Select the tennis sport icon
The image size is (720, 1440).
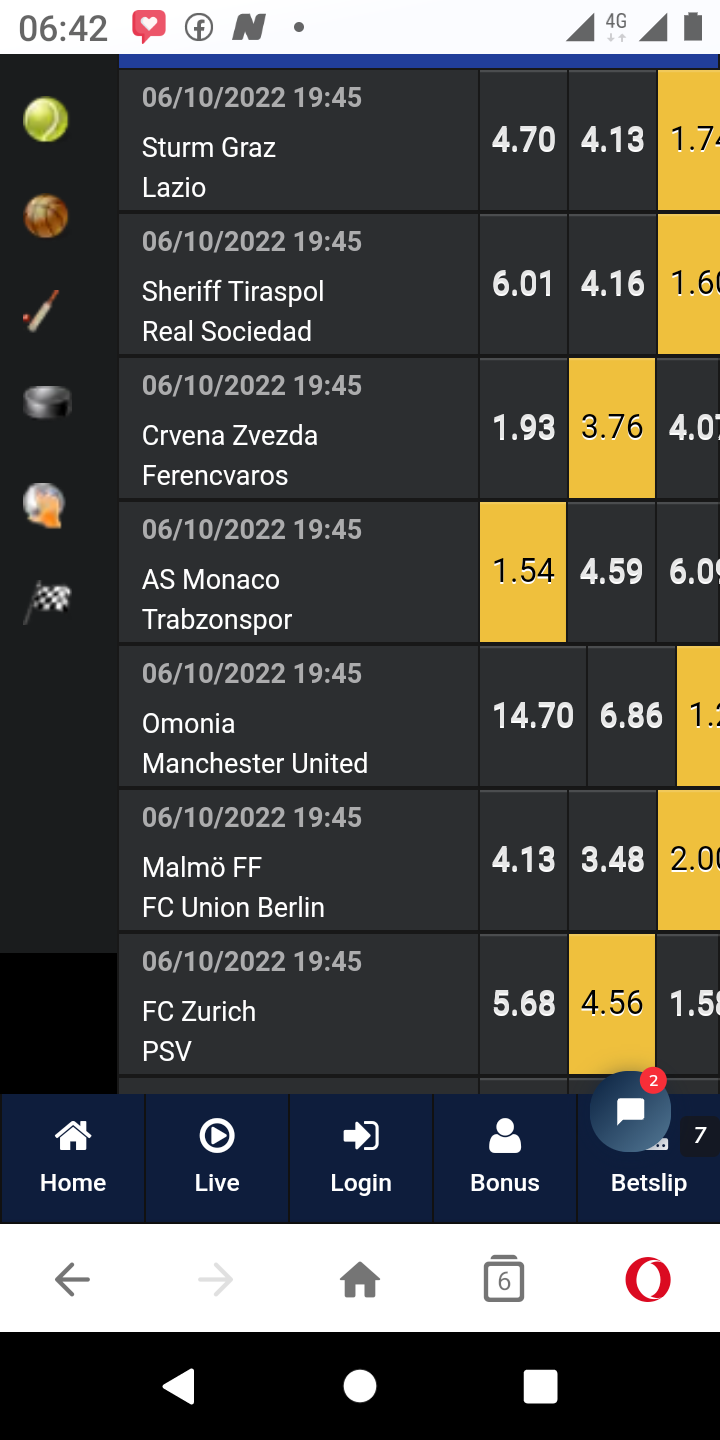(x=45, y=120)
